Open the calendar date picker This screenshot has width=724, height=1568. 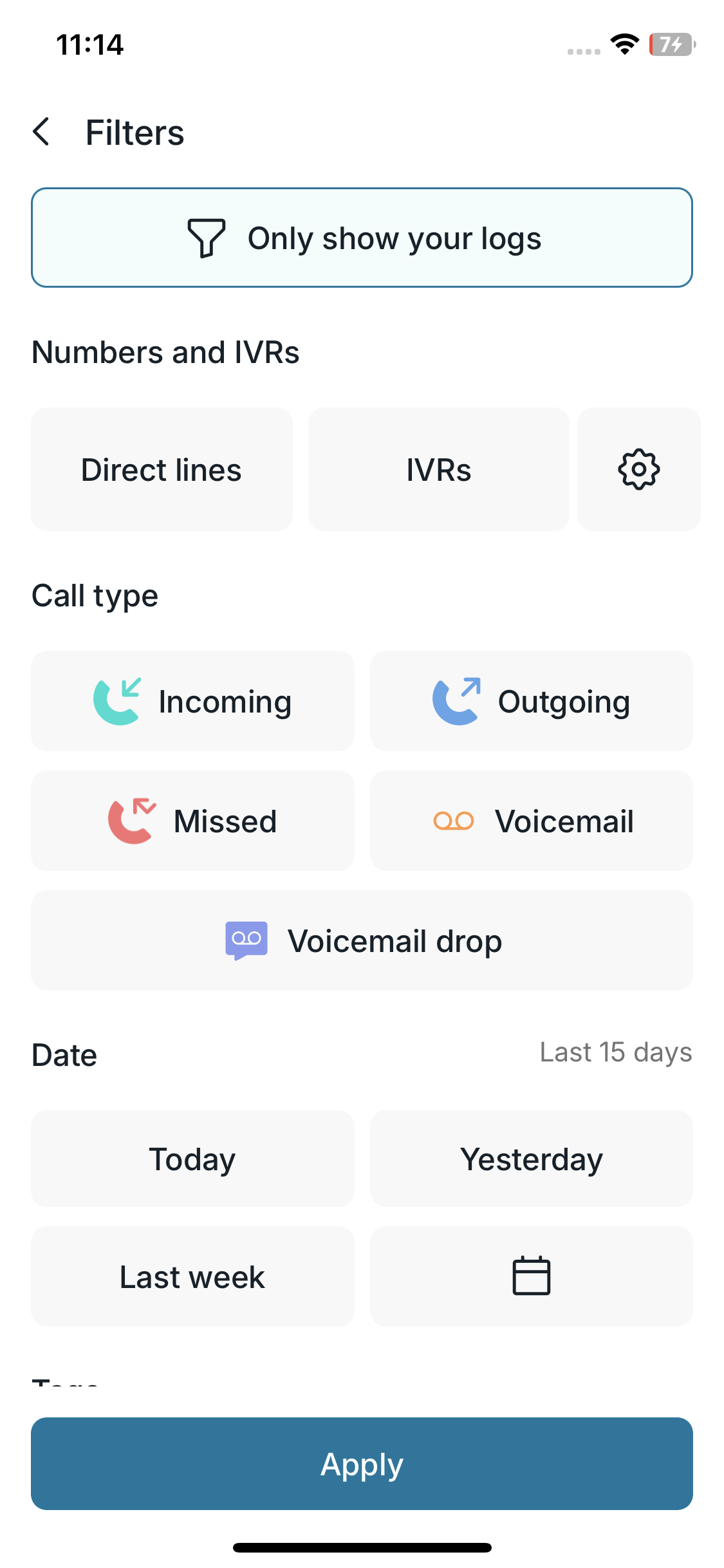(x=531, y=1276)
